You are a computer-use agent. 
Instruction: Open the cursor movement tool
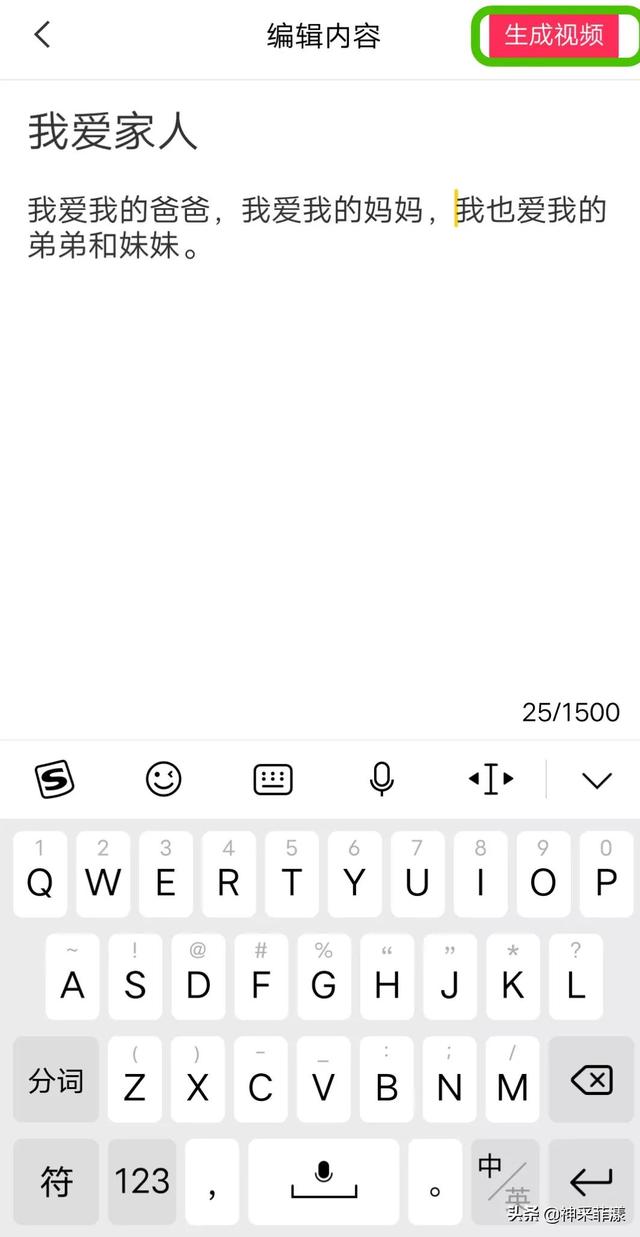[491, 778]
